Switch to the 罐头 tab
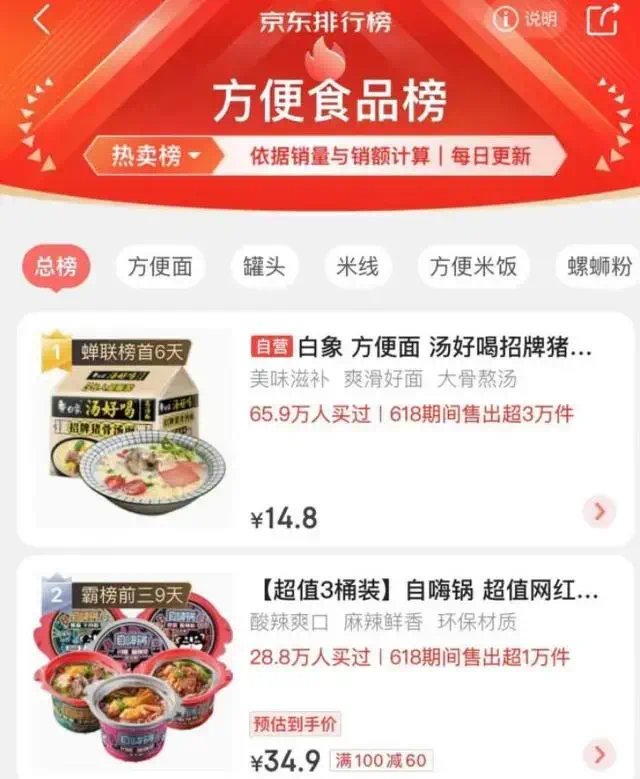The width and height of the screenshot is (640, 779). (264, 266)
